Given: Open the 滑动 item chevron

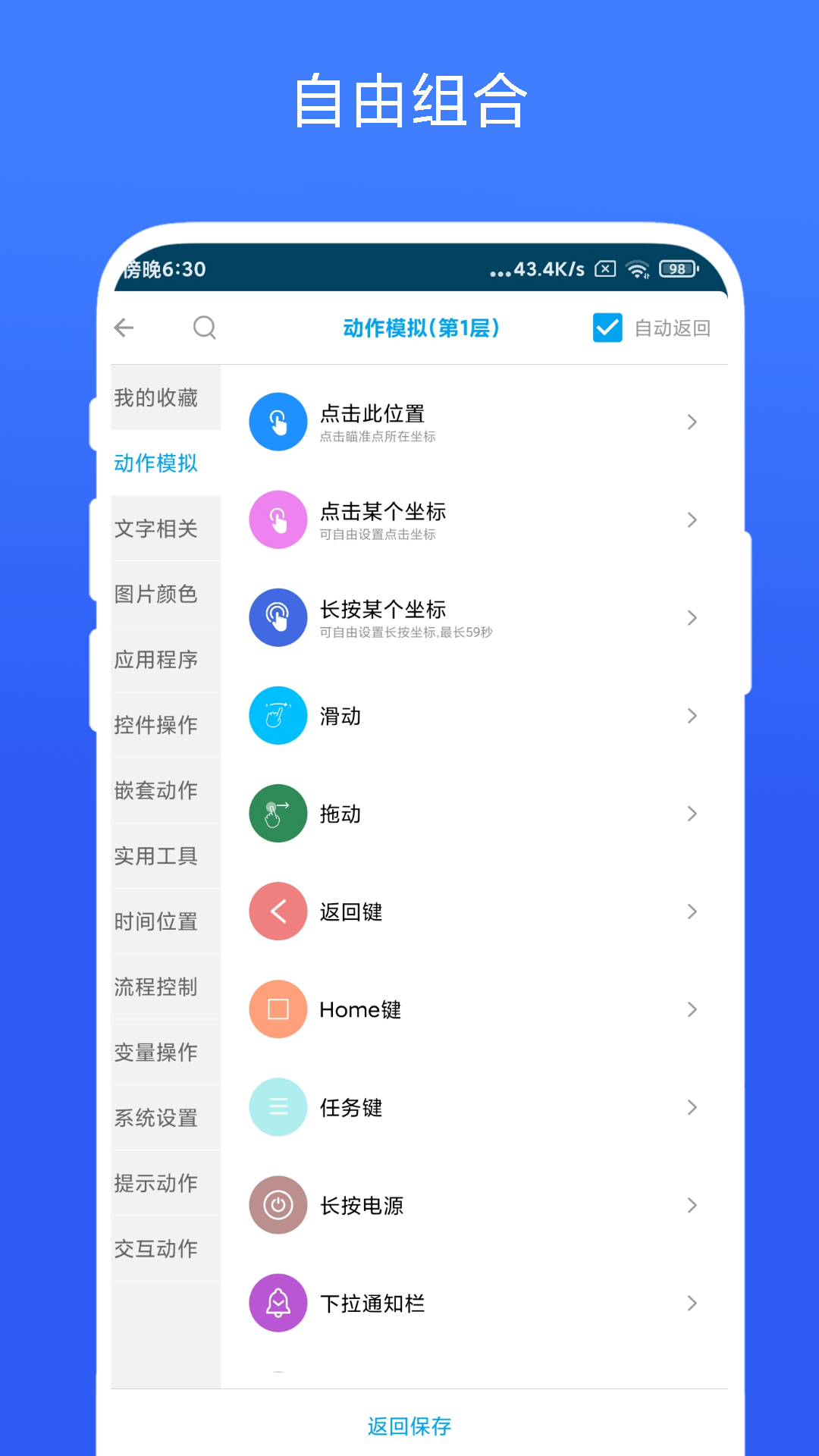Looking at the screenshot, I should (692, 715).
